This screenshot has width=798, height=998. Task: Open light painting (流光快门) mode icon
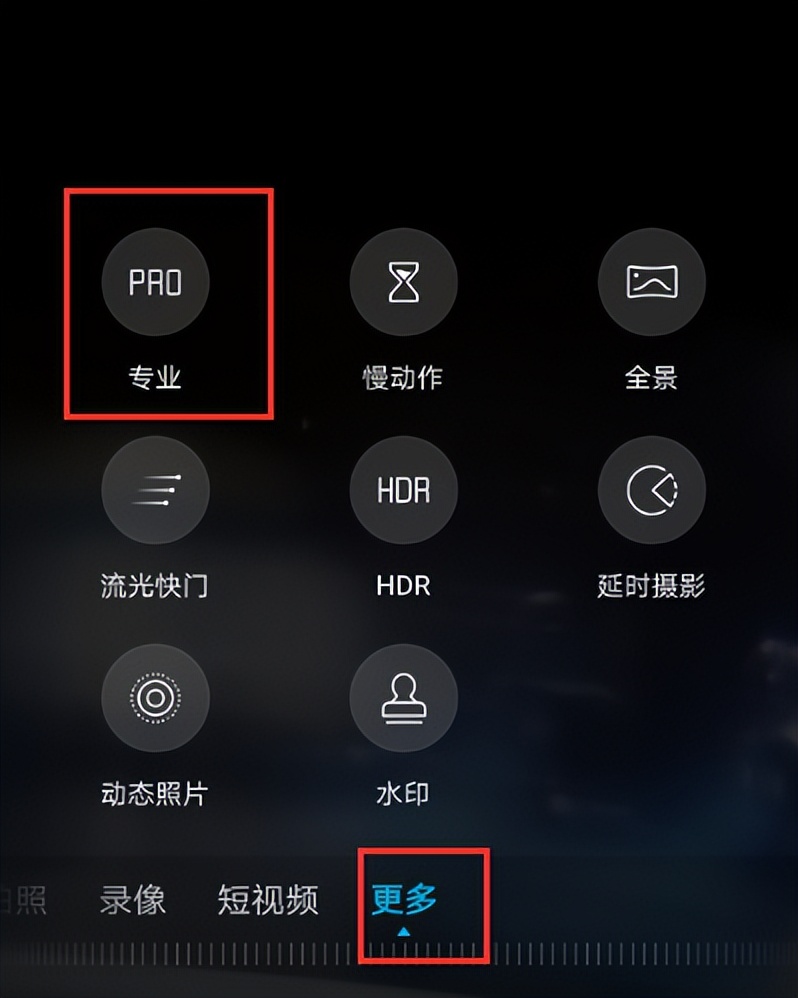pos(156,490)
